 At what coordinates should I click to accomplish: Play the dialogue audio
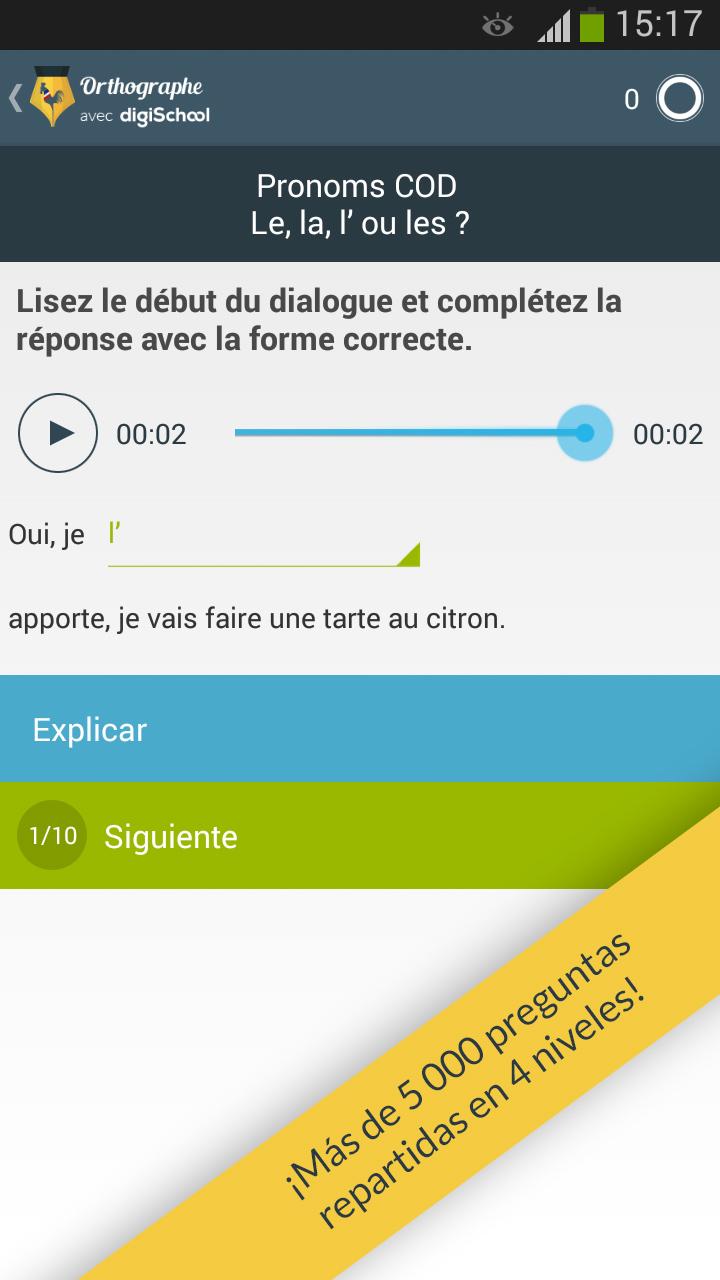[x=58, y=433]
